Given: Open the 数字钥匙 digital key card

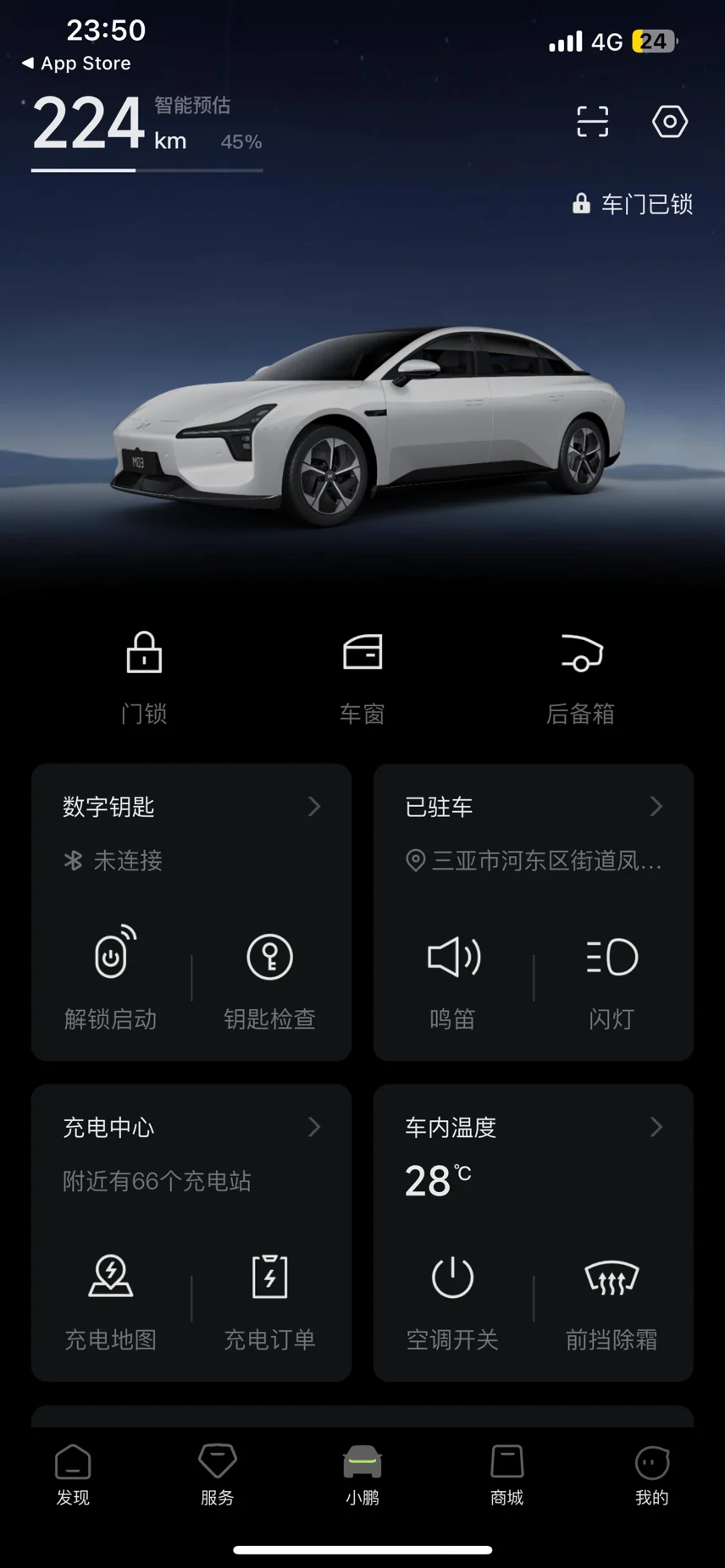Looking at the screenshot, I should coord(191,807).
